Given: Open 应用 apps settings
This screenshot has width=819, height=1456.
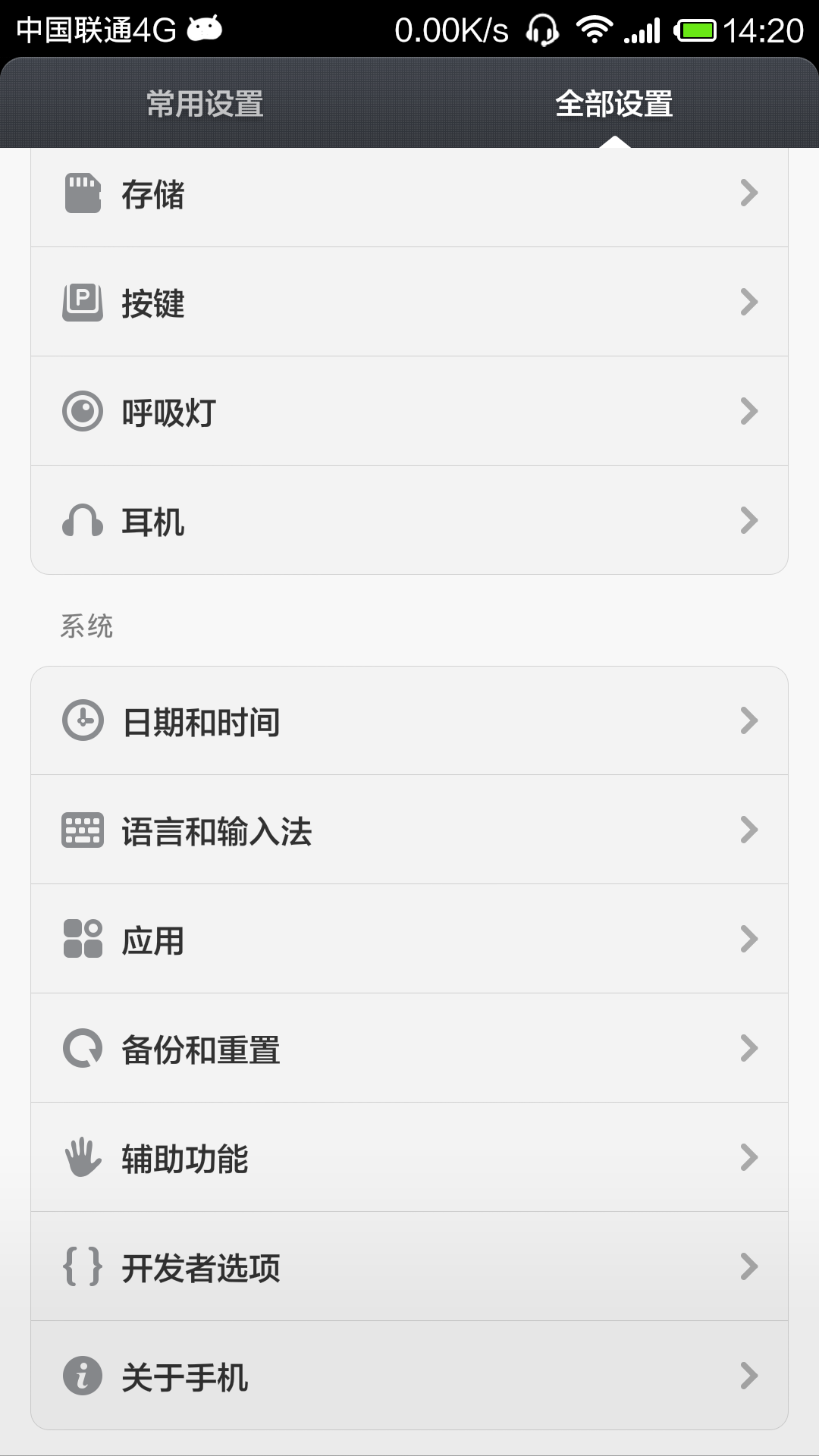Looking at the screenshot, I should [x=409, y=940].
